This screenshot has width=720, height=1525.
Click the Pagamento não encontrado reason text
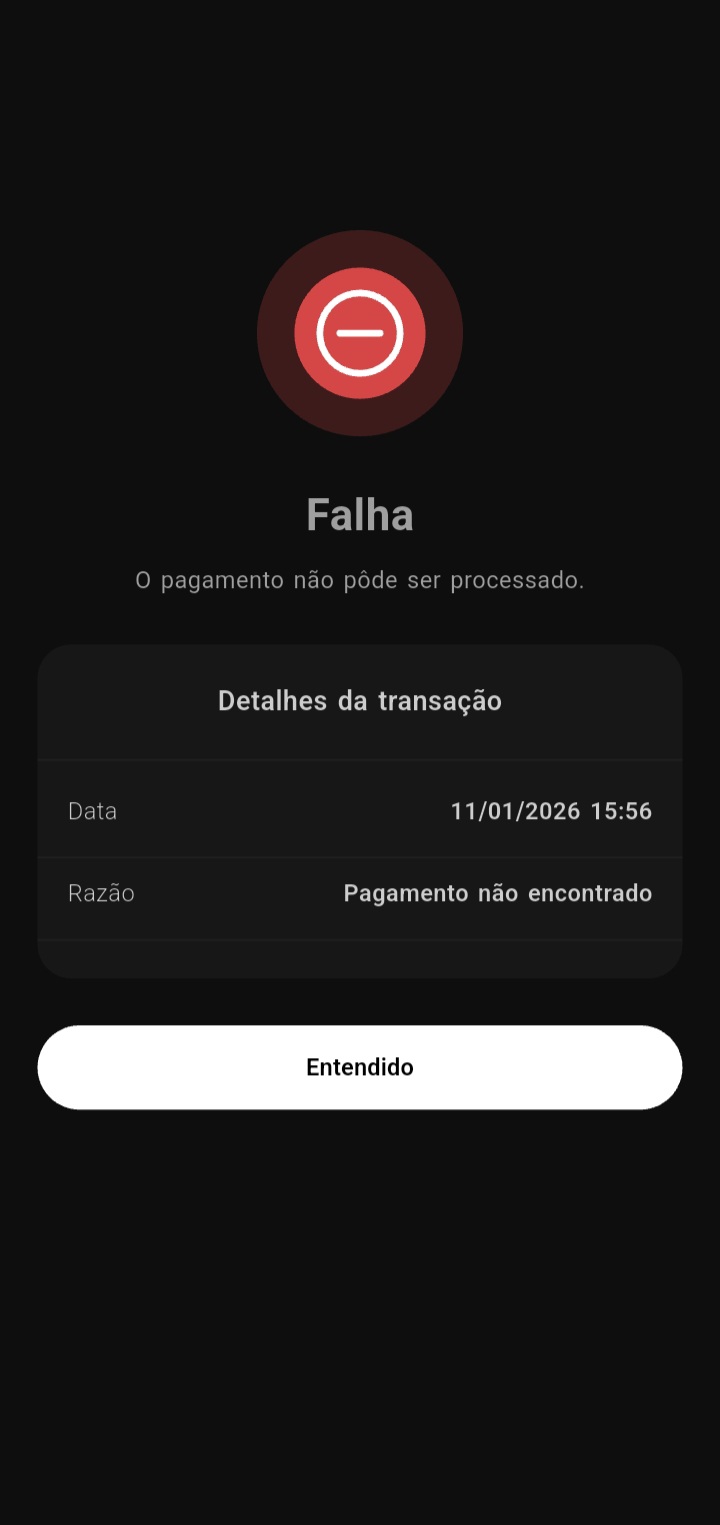pos(498,893)
